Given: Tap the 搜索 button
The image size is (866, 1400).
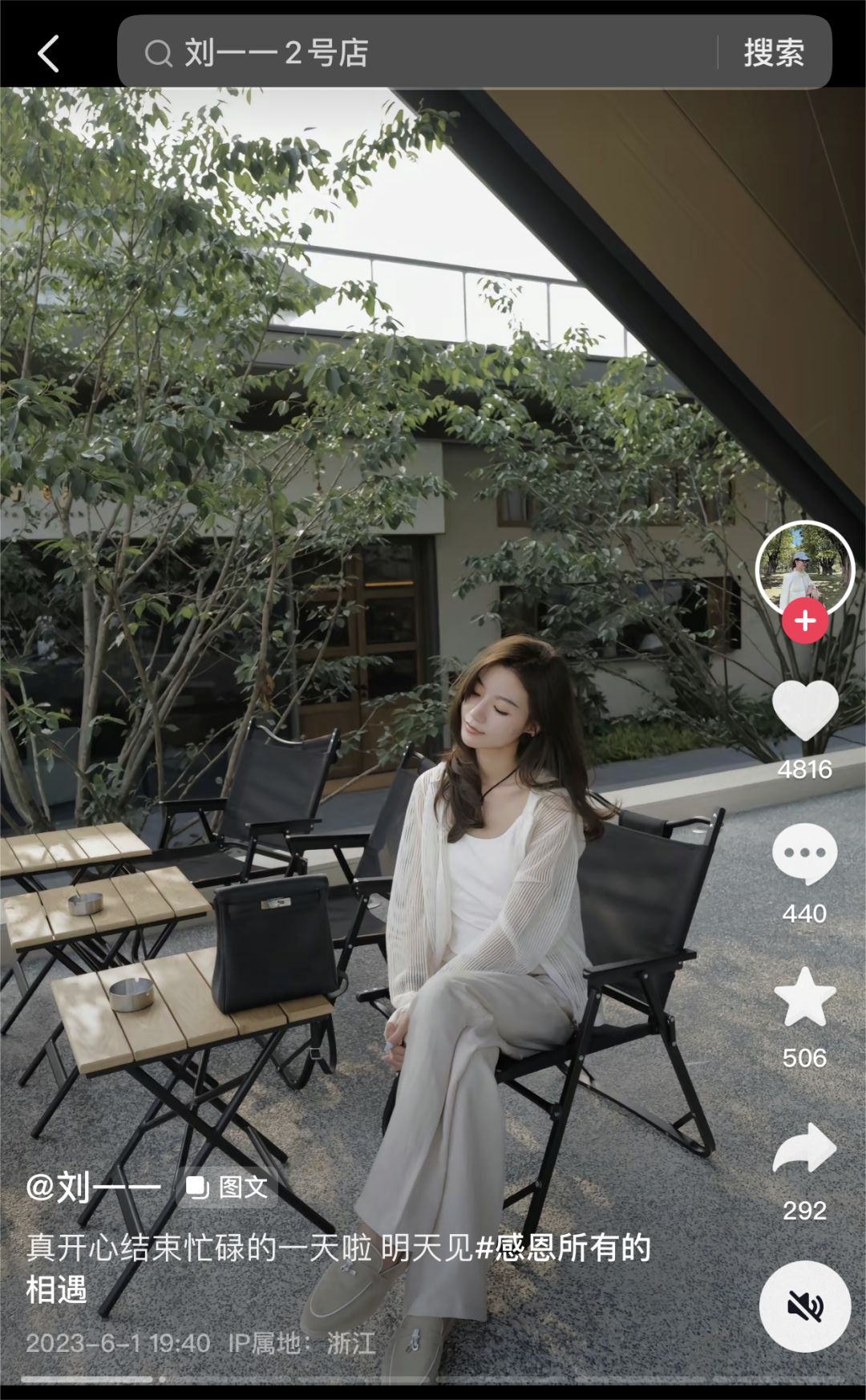Looking at the screenshot, I should tap(773, 54).
